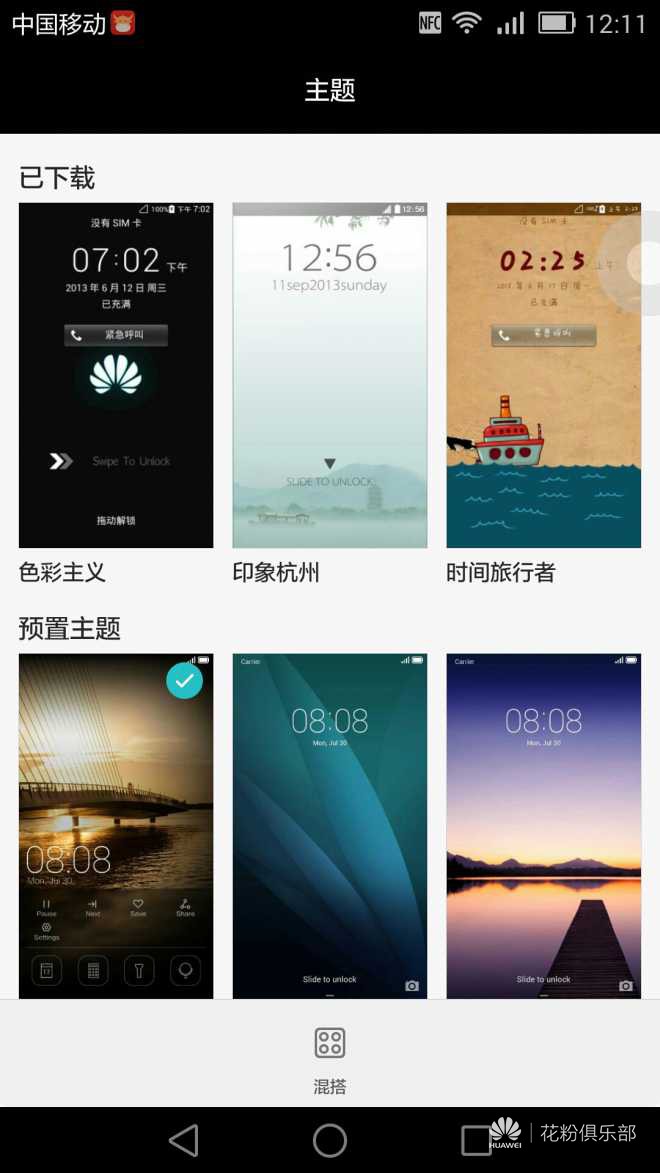Return to the home screen

pos(330,1140)
